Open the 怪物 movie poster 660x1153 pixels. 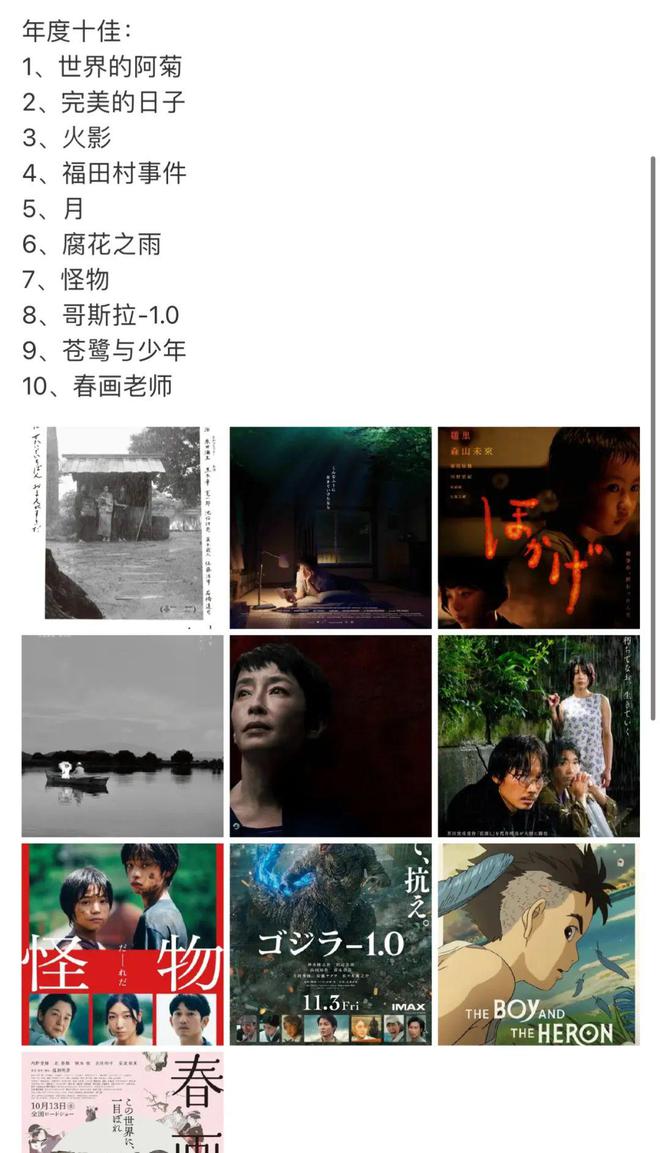[x=123, y=943]
